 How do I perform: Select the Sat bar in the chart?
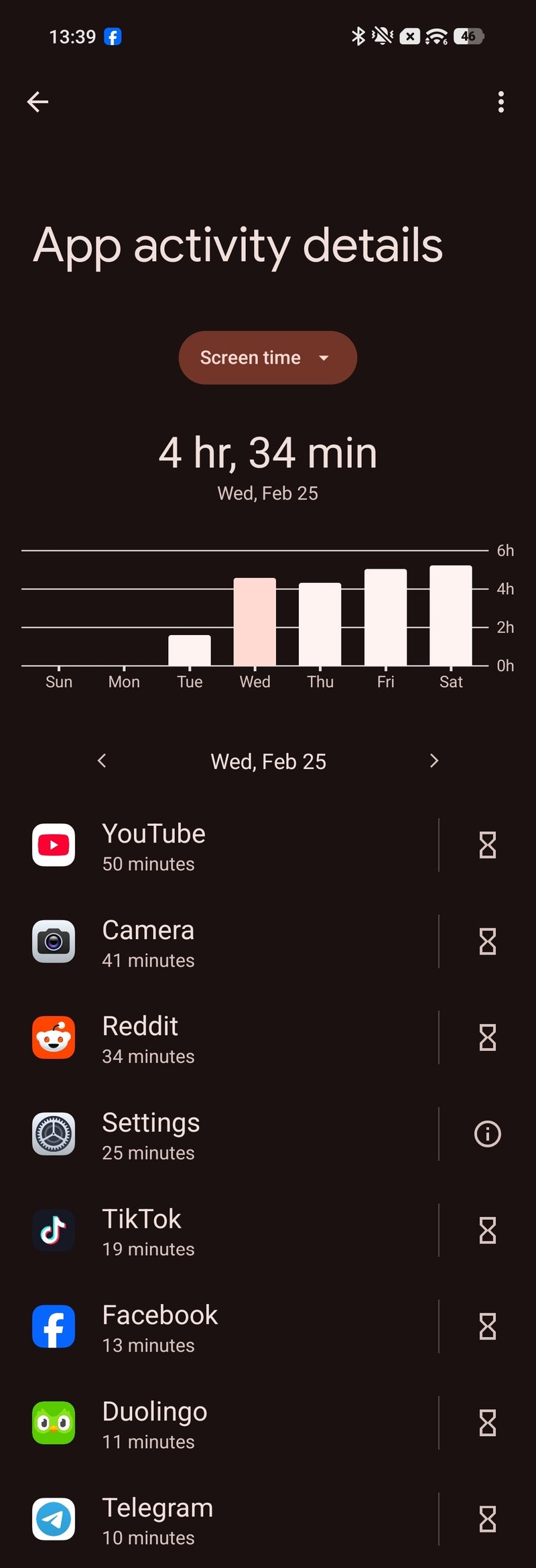[x=451, y=616]
